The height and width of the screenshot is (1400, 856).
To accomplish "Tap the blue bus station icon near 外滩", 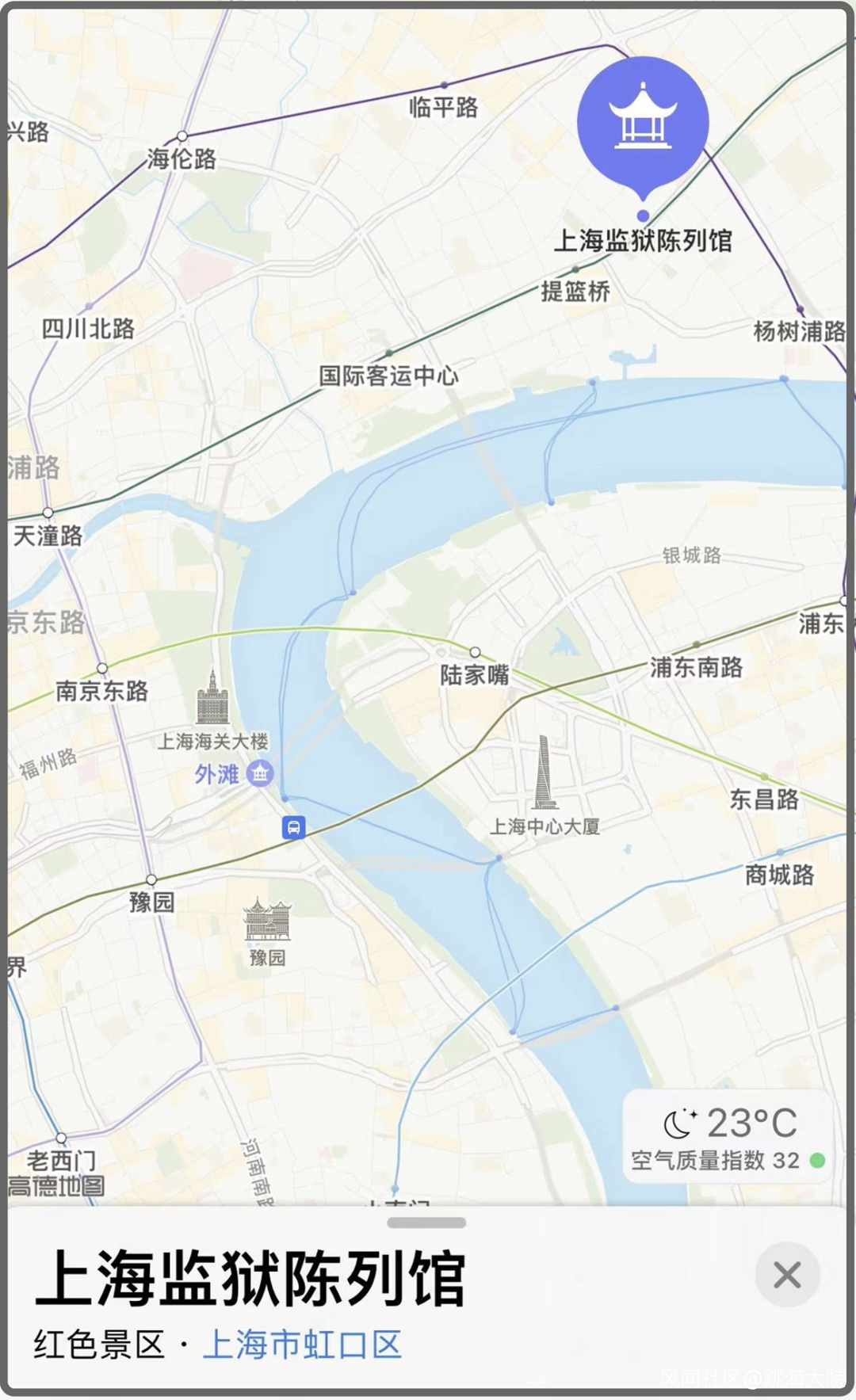I will click(293, 828).
